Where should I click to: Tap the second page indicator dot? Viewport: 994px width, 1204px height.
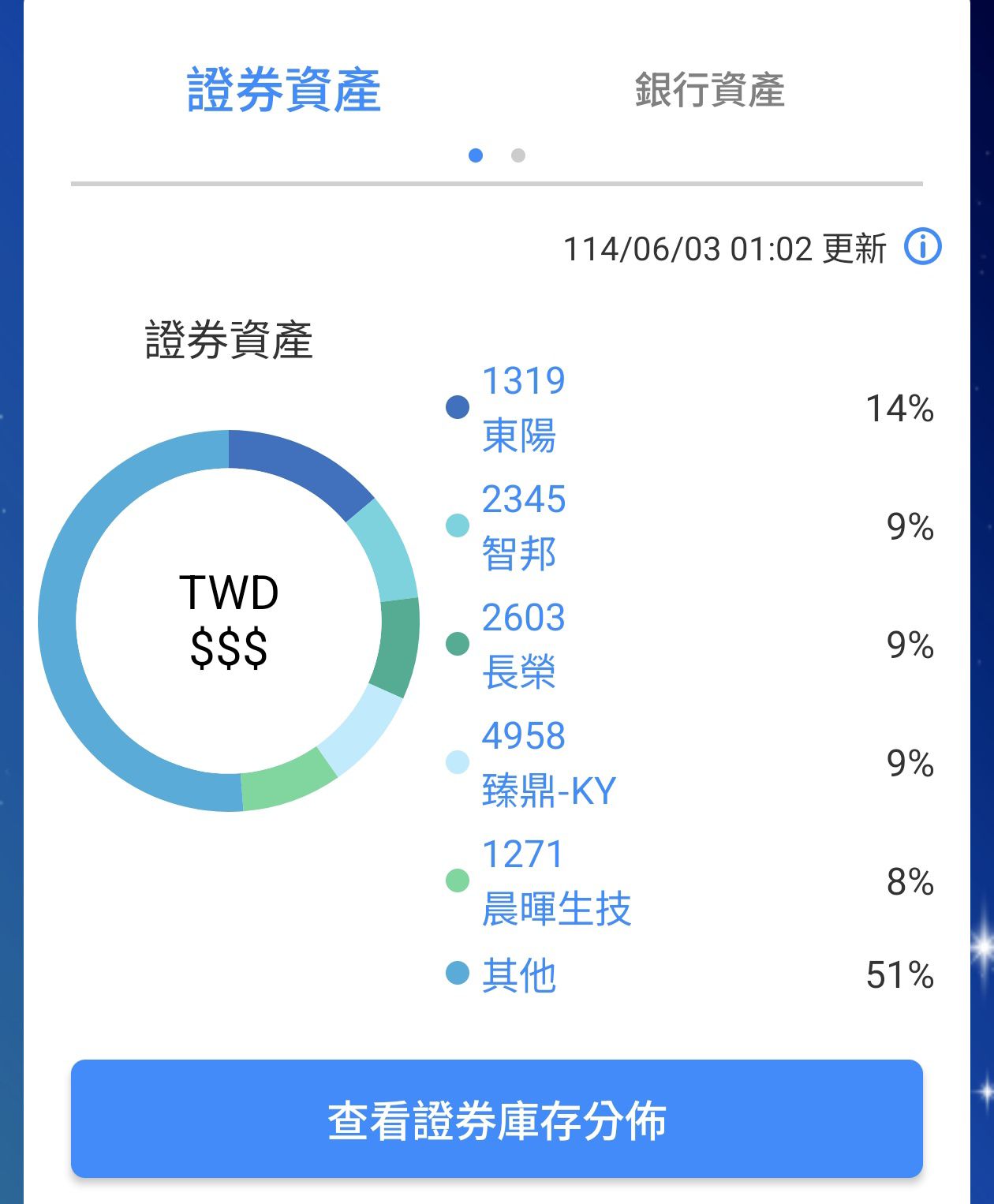point(518,155)
